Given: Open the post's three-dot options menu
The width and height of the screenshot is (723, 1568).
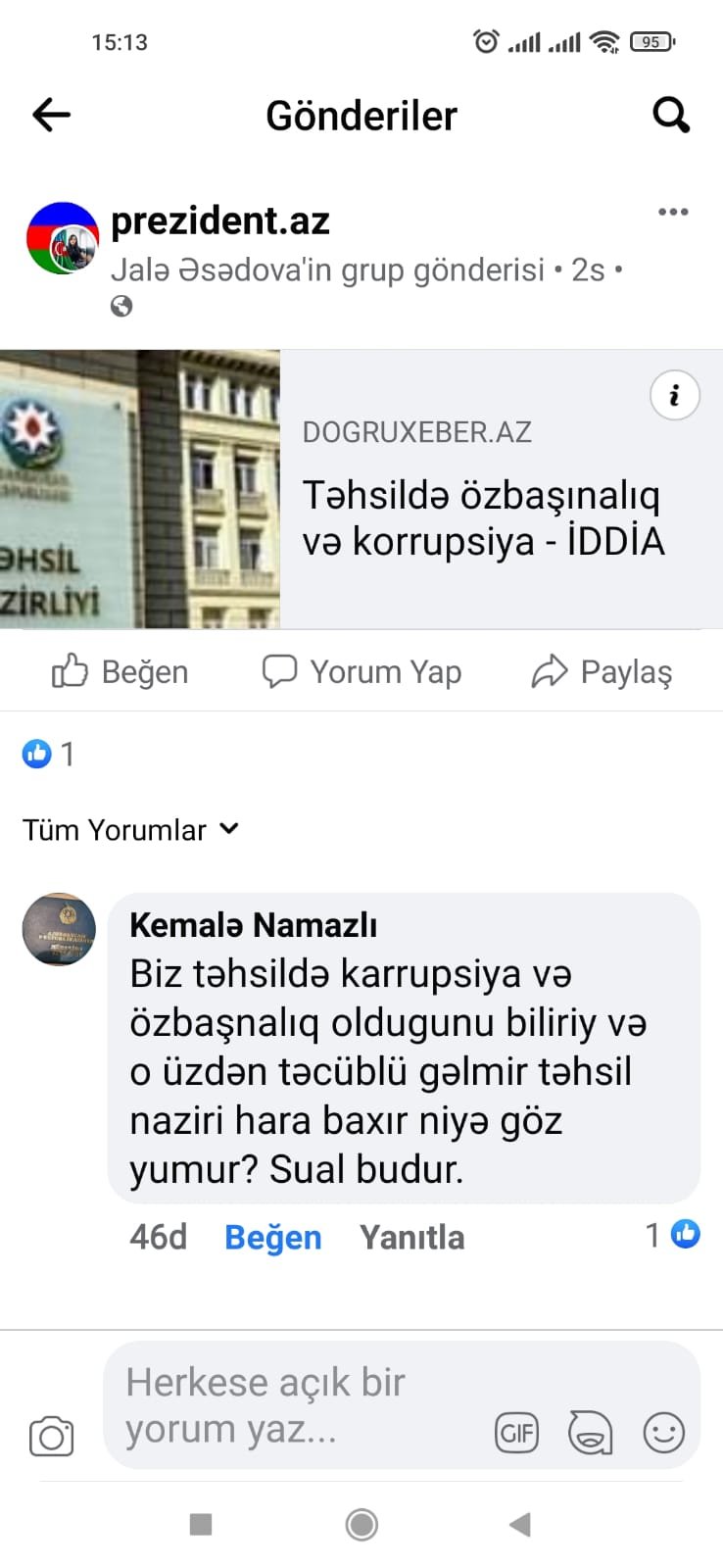Looking at the screenshot, I should 673,212.
